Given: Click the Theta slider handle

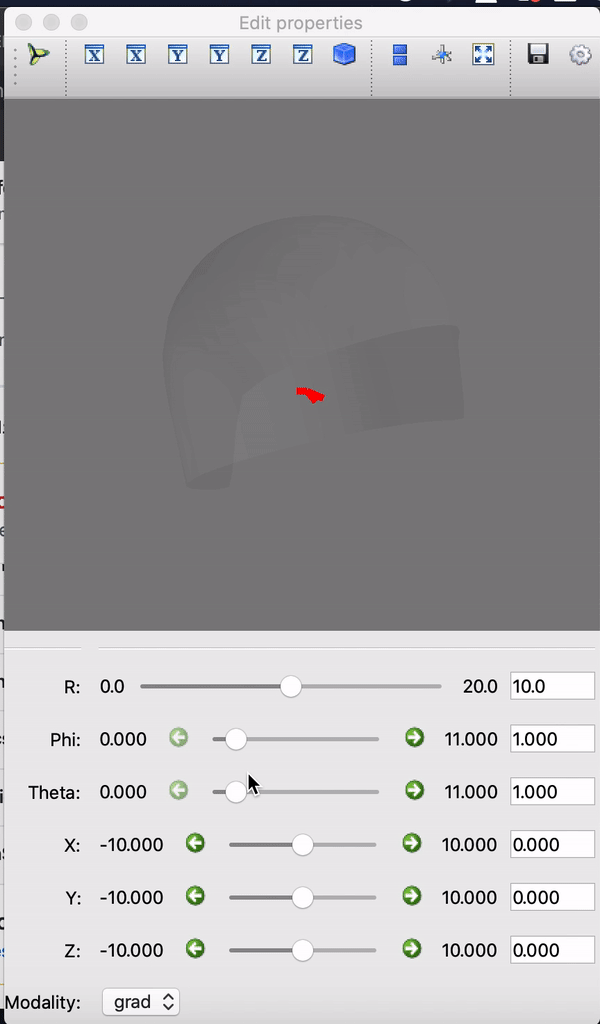Looking at the screenshot, I should [x=236, y=792].
